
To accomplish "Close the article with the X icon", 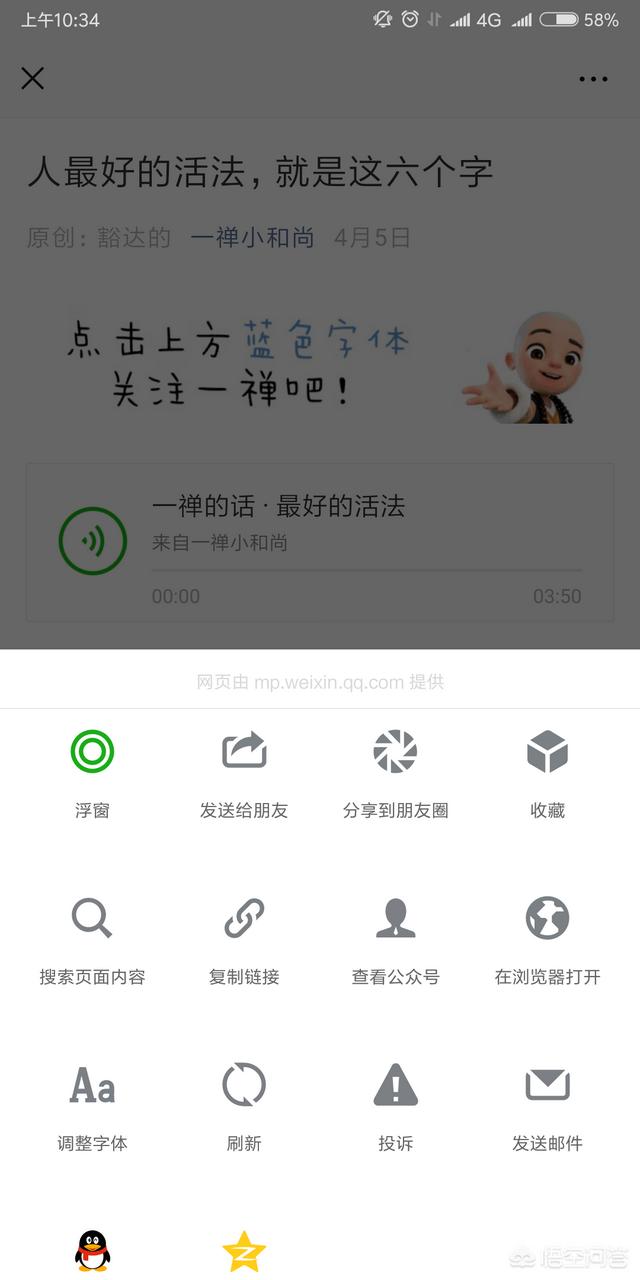I will (x=33, y=78).
